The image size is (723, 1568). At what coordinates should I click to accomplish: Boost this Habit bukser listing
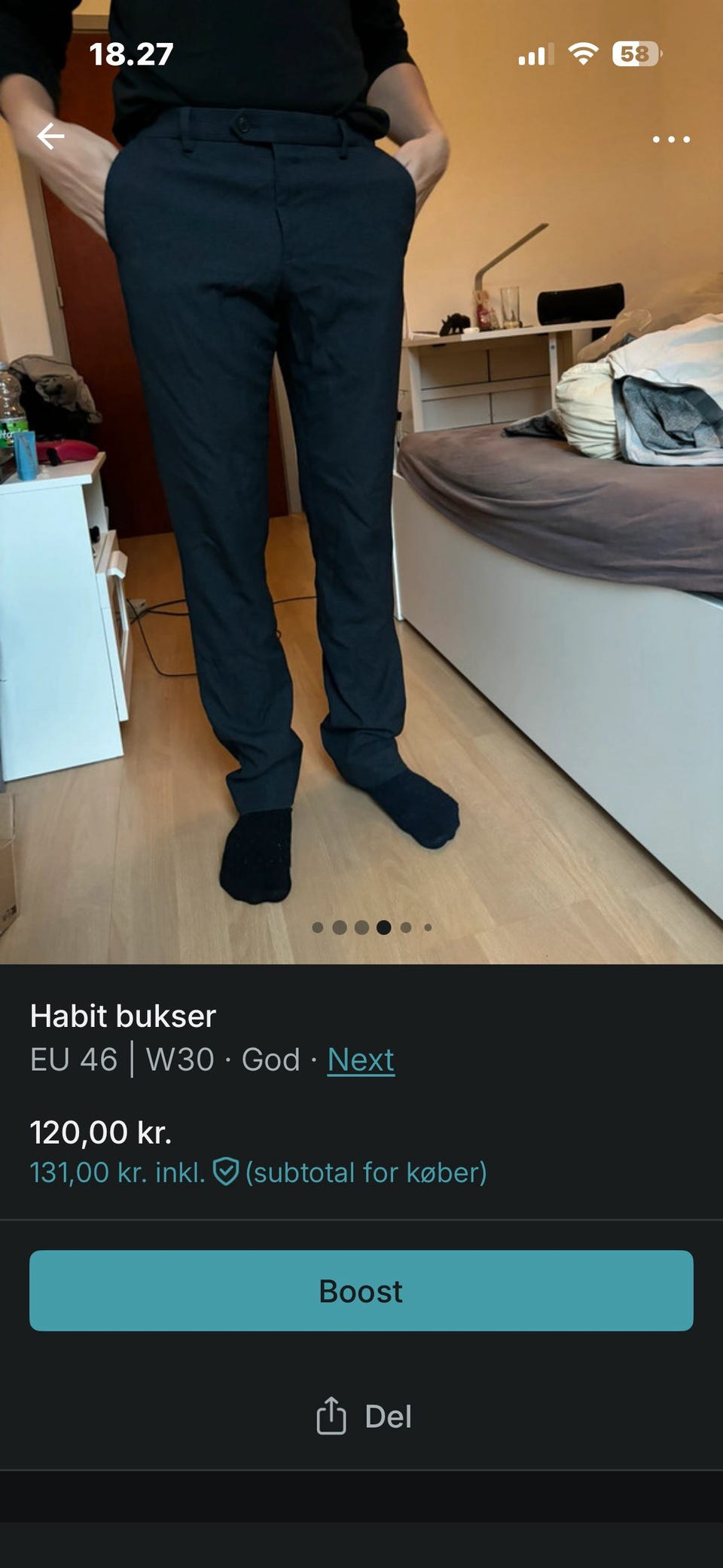pos(361,1291)
